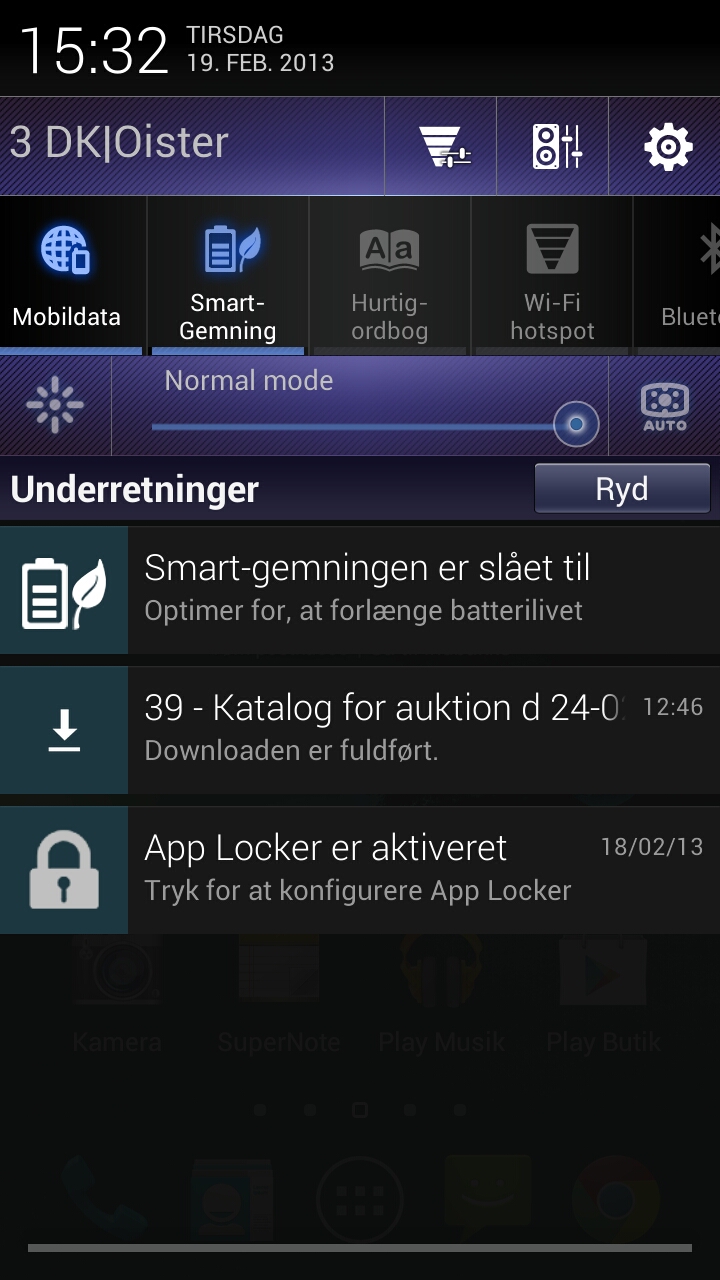Open system settings gear
This screenshot has height=1280, width=720.
click(x=666, y=147)
